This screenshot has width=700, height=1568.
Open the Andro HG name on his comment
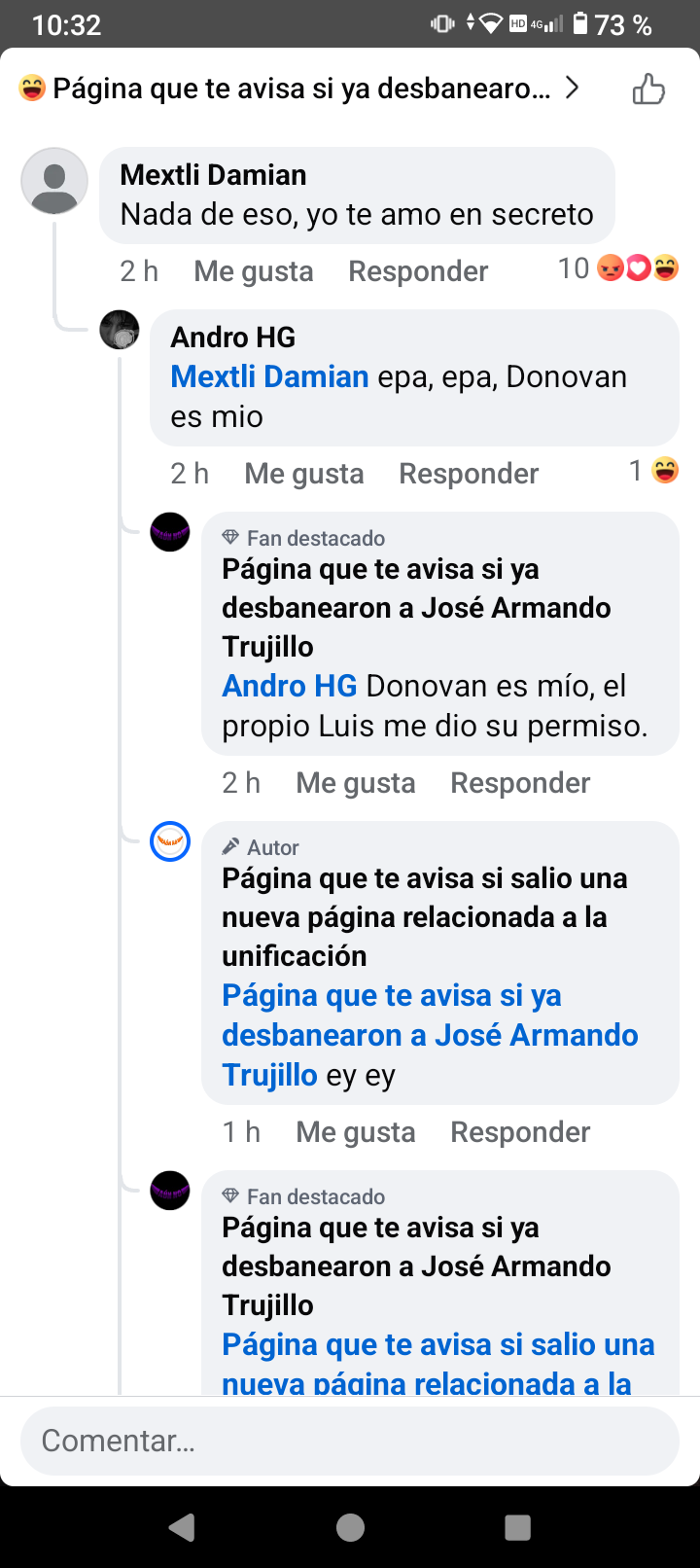click(x=233, y=338)
